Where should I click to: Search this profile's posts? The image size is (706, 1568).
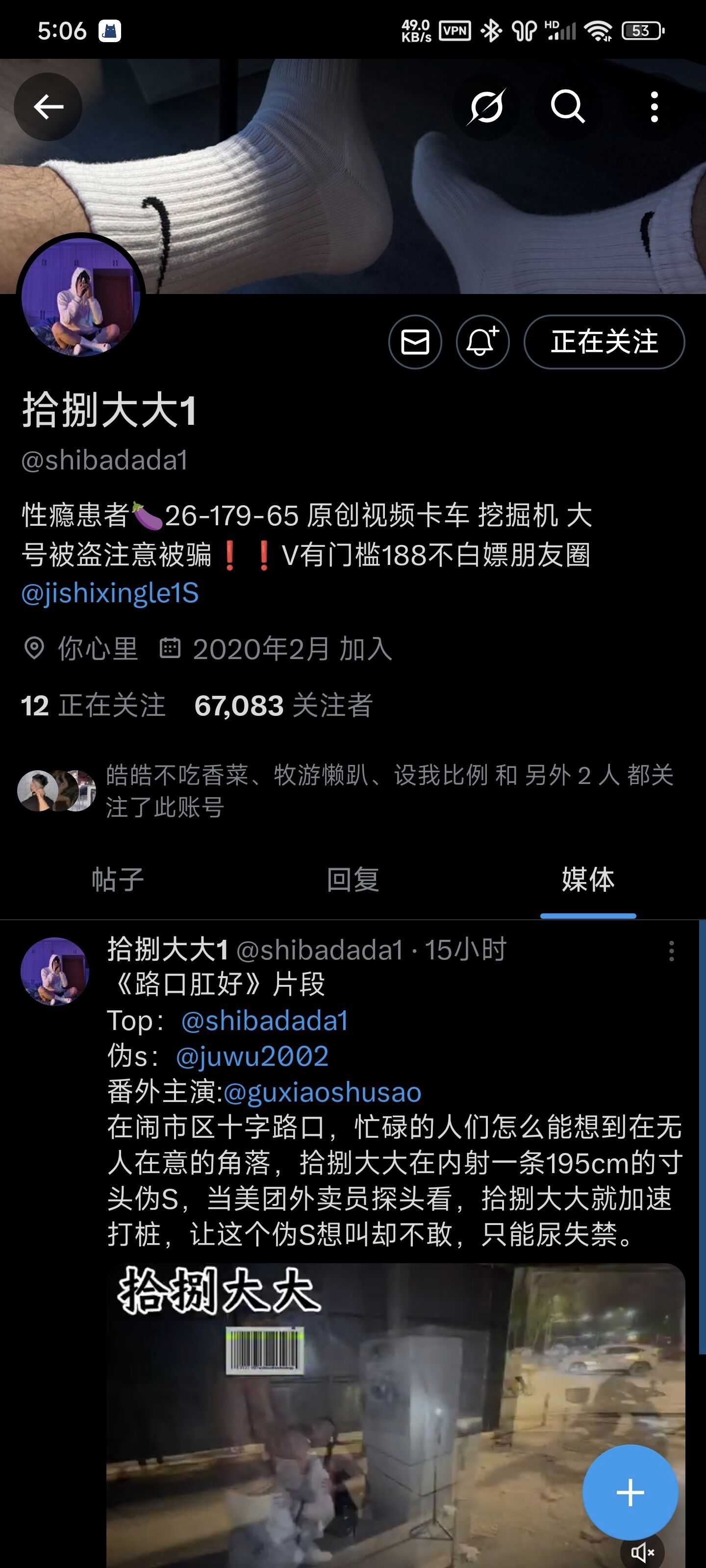point(567,107)
